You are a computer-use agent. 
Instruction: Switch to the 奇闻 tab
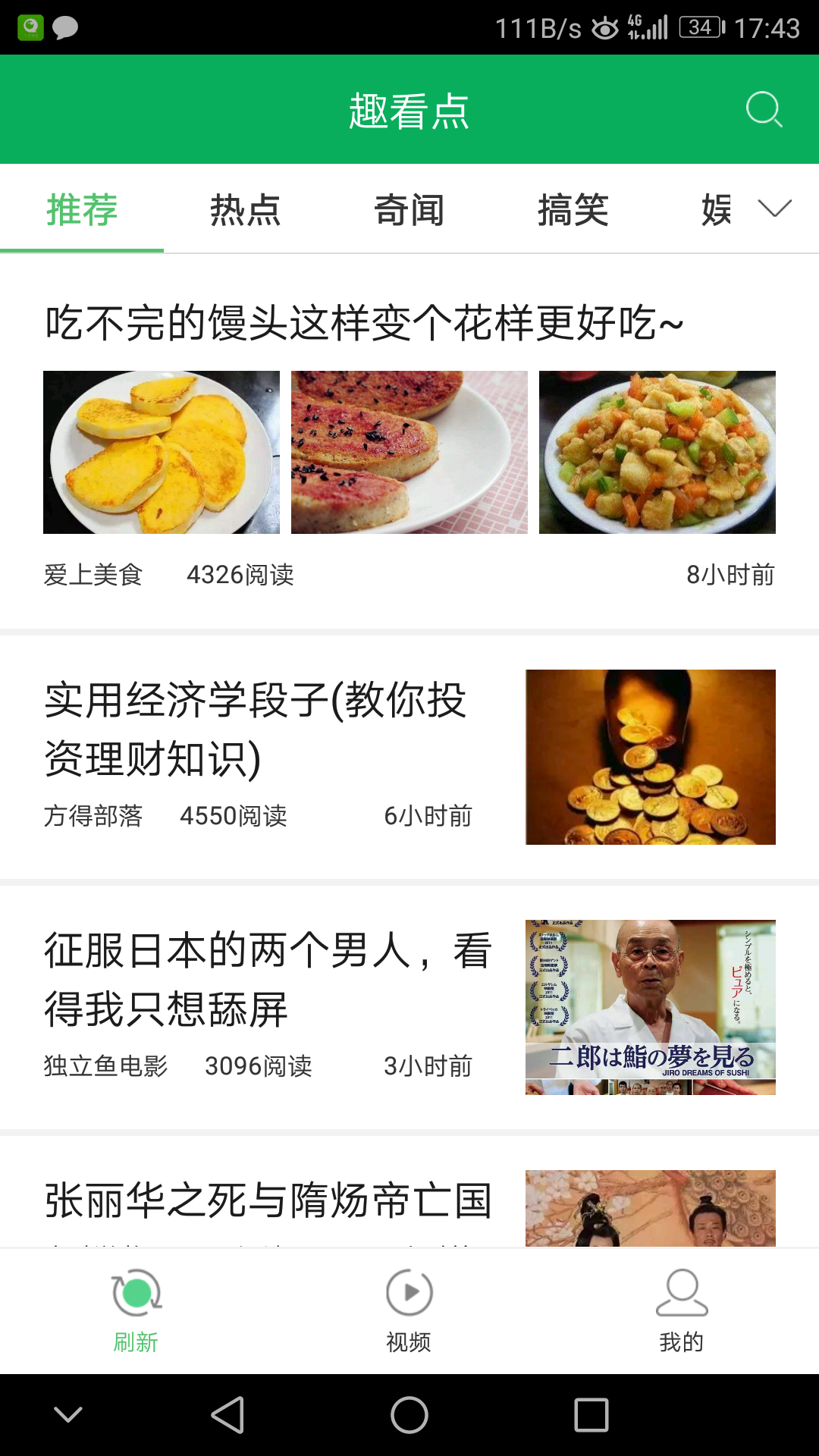point(409,210)
